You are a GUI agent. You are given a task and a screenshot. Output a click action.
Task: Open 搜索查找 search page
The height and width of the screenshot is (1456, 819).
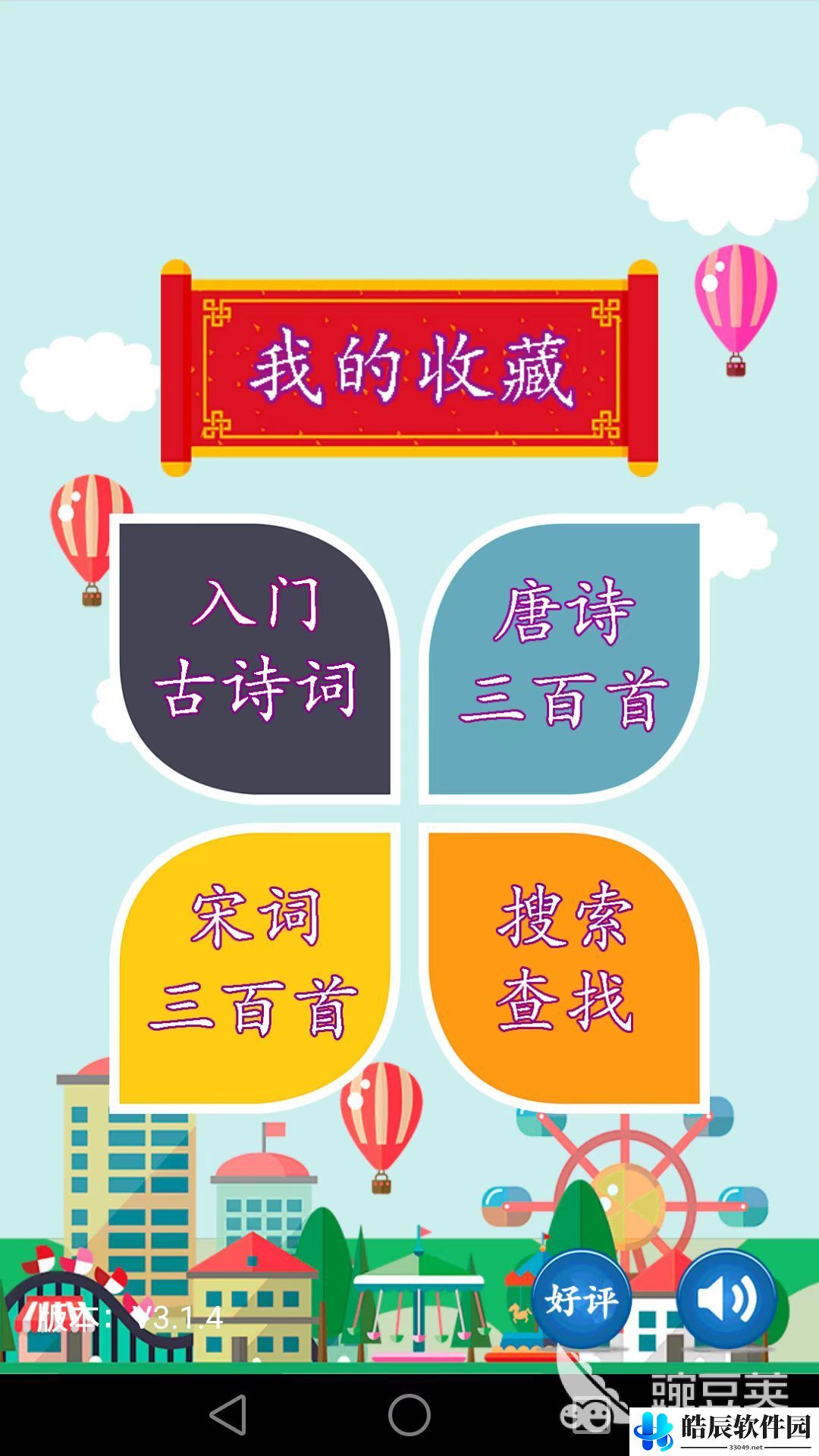tap(563, 965)
